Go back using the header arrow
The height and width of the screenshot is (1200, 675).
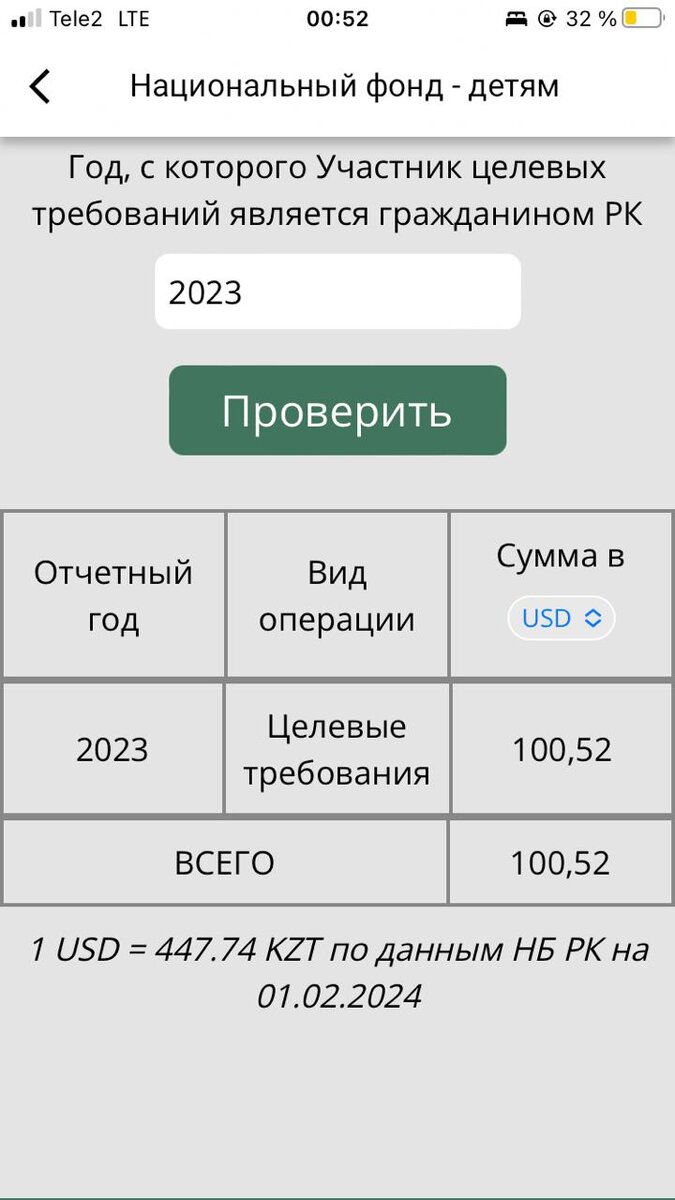tap(39, 86)
